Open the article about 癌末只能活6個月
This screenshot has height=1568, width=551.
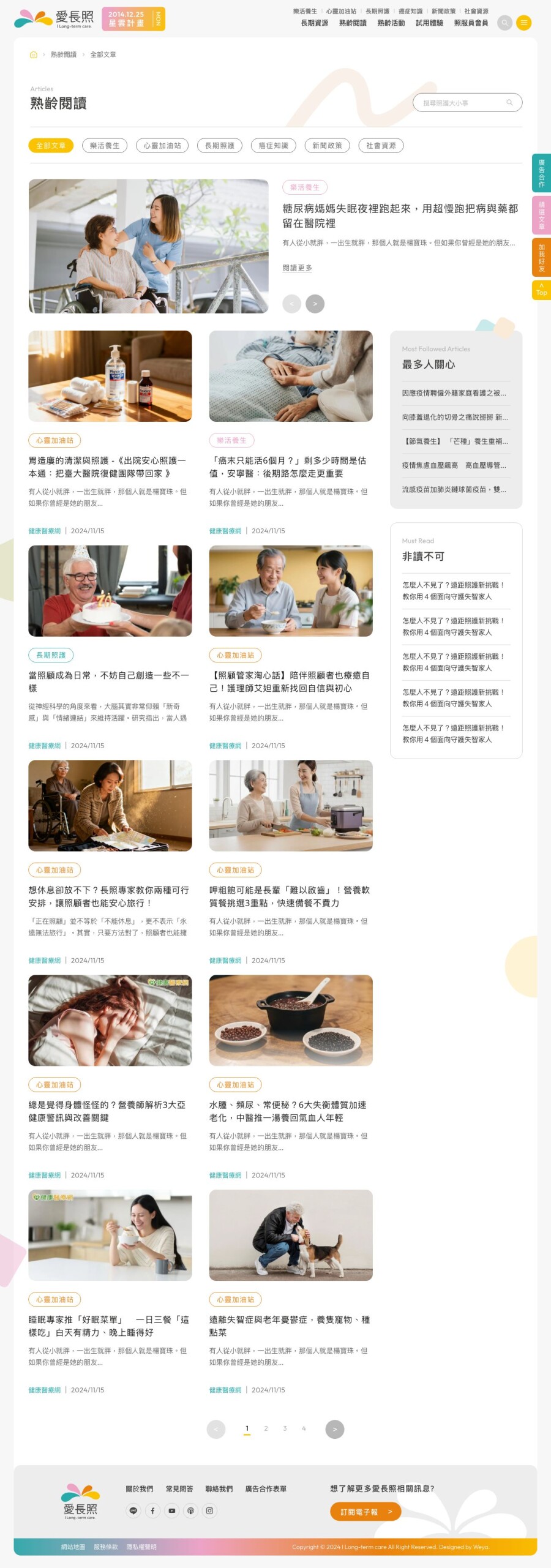288,467
